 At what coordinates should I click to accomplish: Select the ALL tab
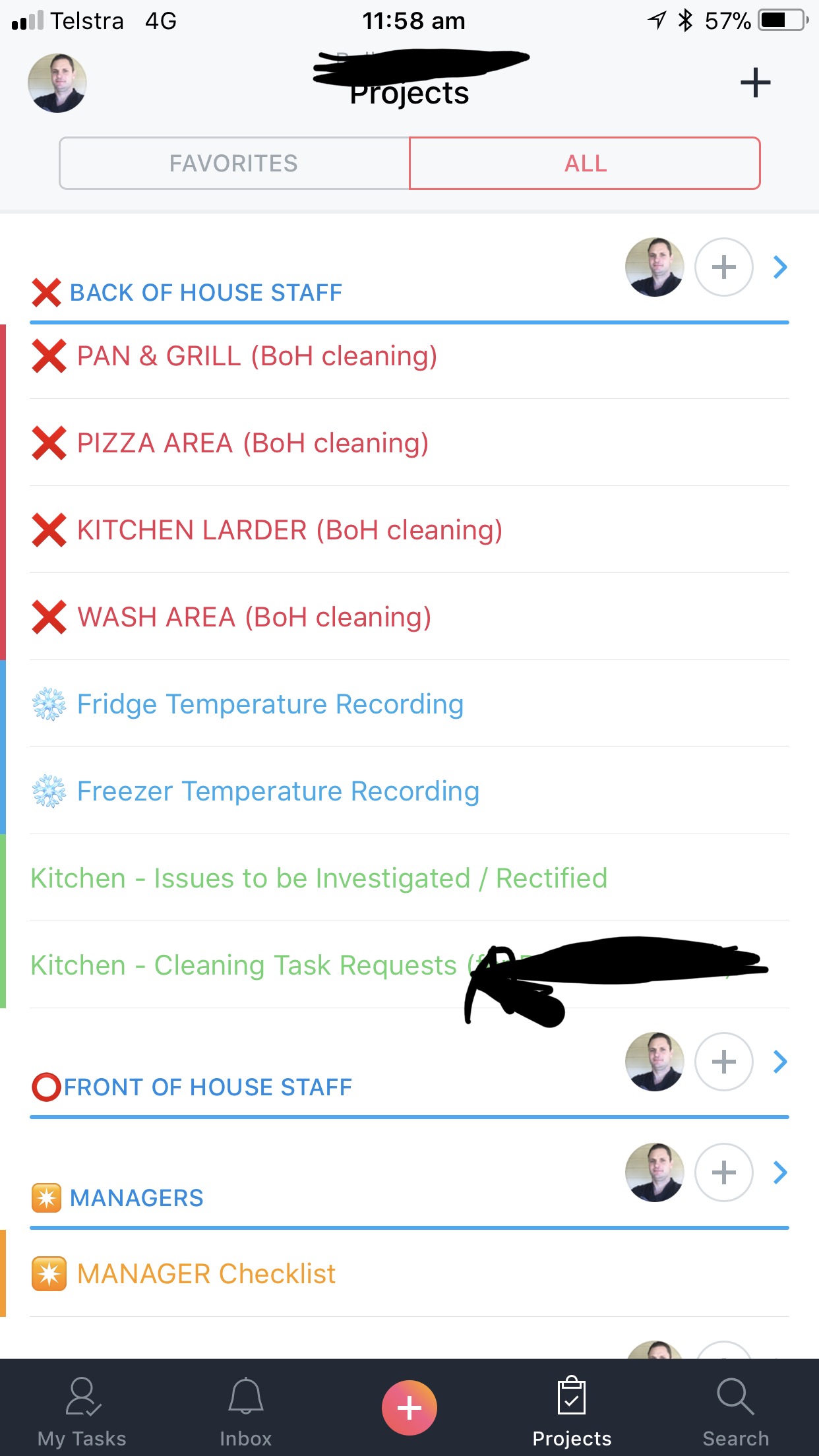[585, 164]
